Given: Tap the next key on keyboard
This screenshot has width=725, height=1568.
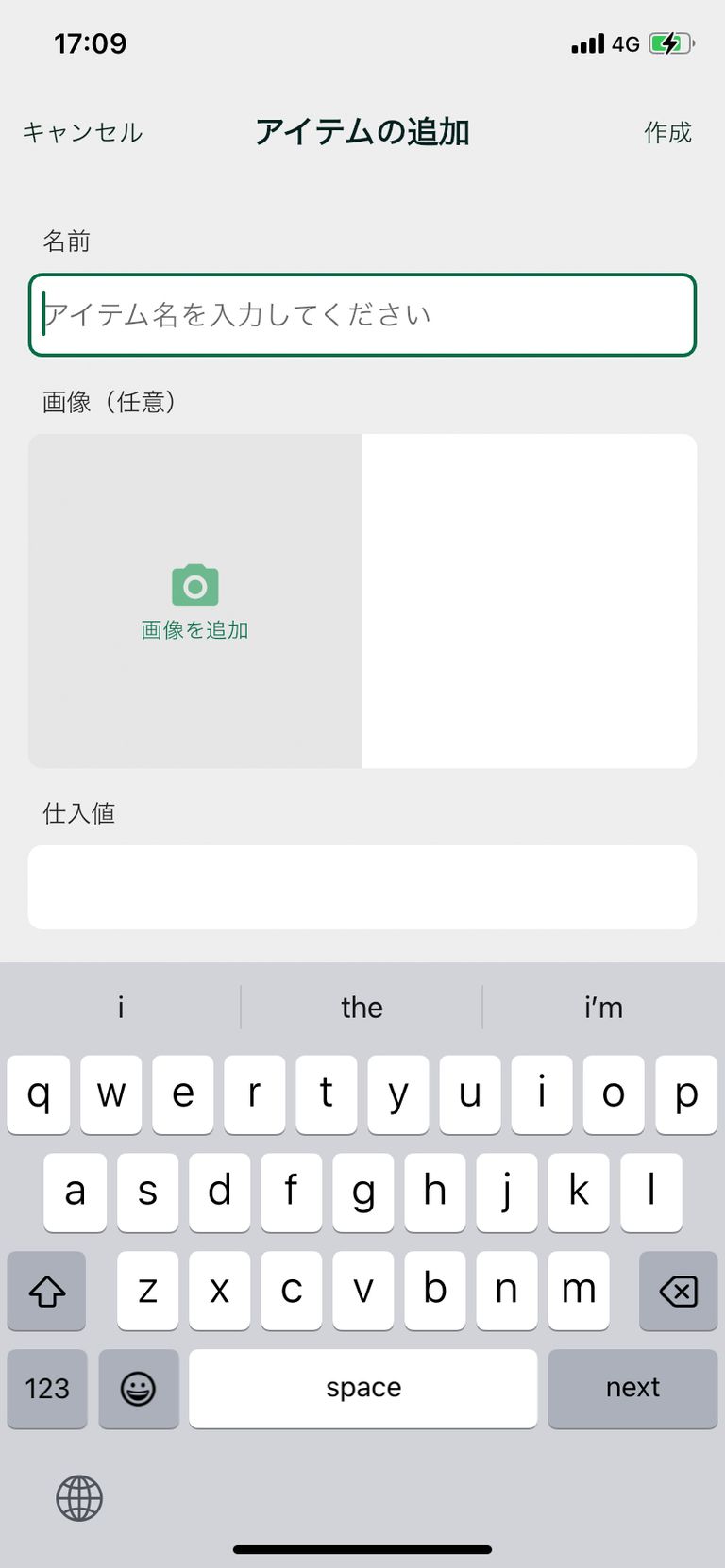Looking at the screenshot, I should (x=632, y=1388).
